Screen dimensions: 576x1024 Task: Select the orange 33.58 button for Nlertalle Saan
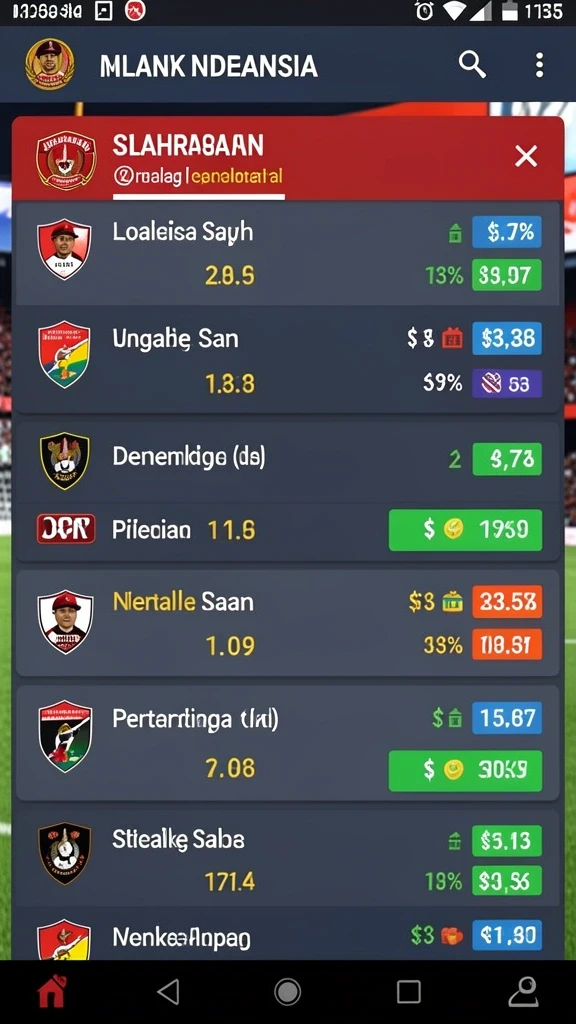click(x=507, y=601)
